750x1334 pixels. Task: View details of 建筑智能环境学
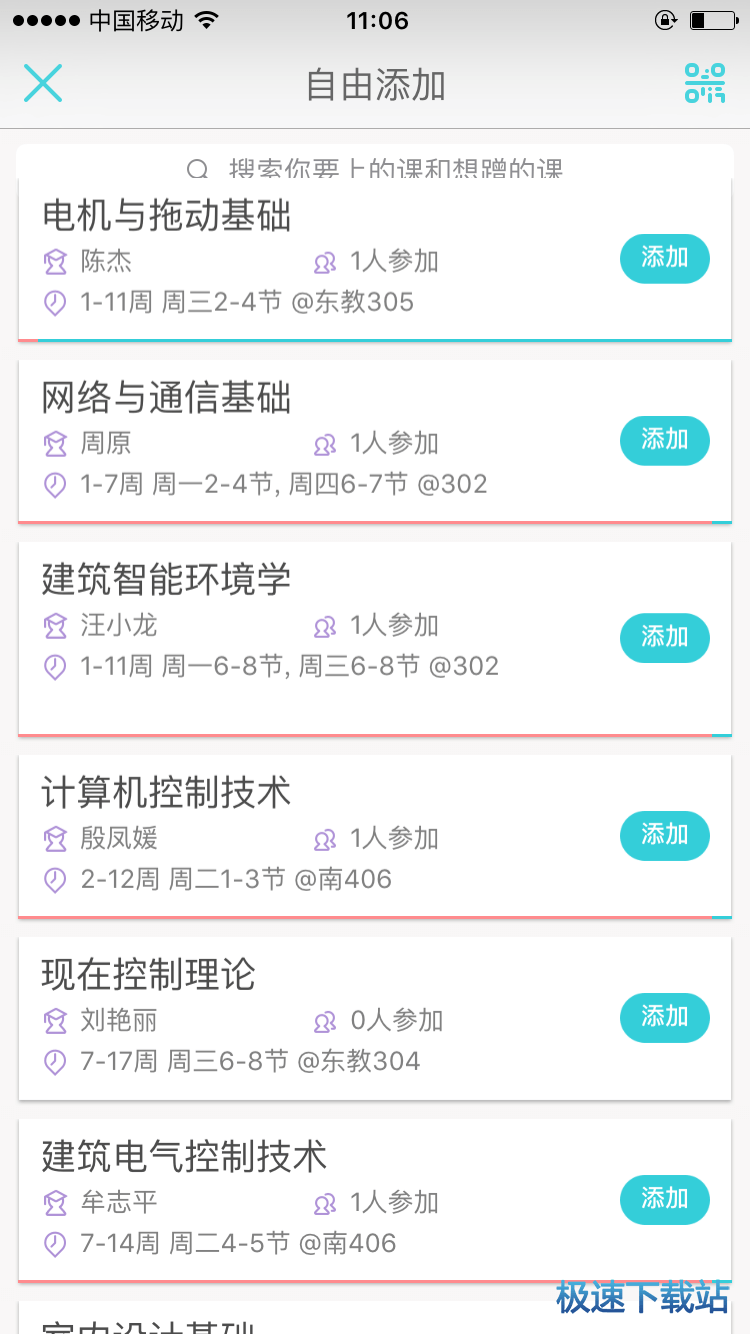(x=300, y=582)
